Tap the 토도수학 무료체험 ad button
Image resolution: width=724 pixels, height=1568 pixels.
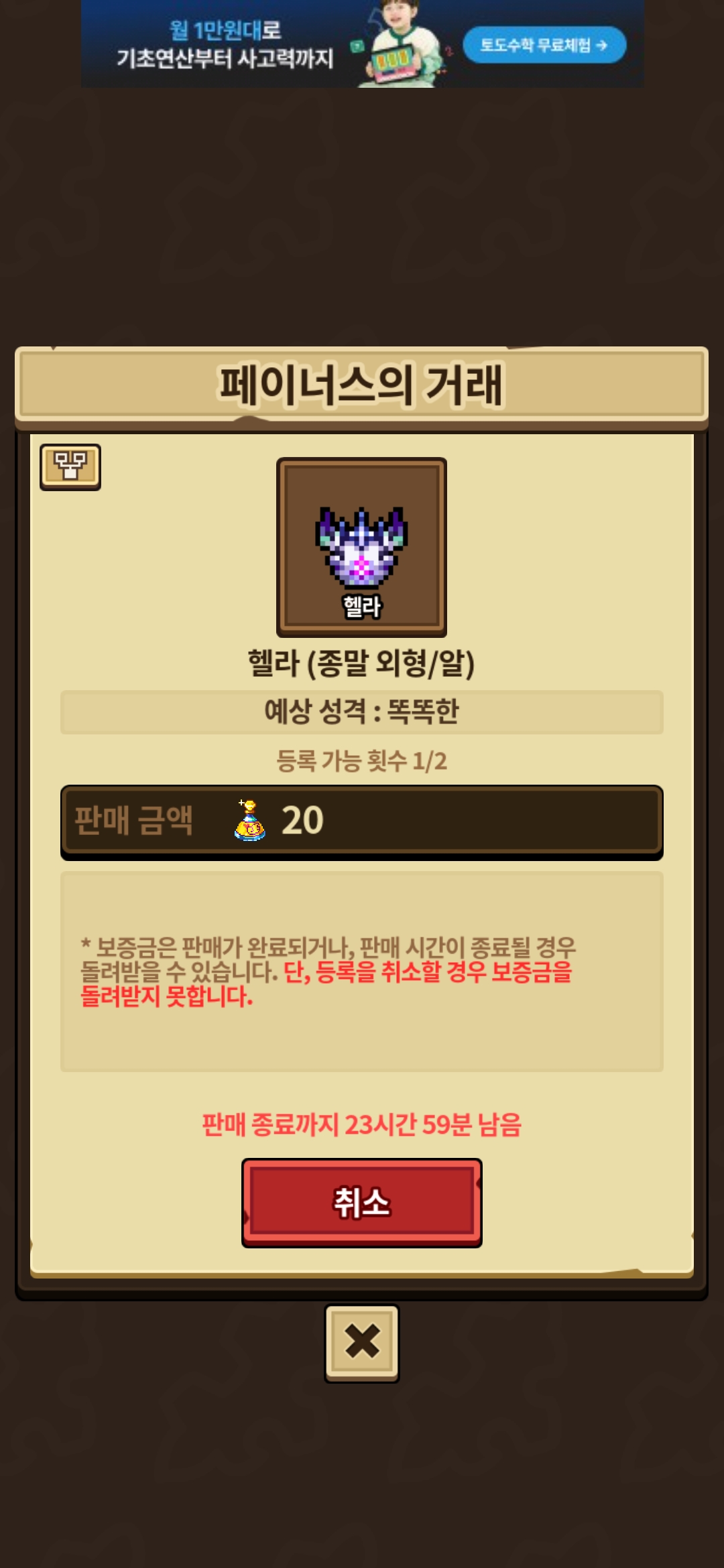[x=544, y=45]
